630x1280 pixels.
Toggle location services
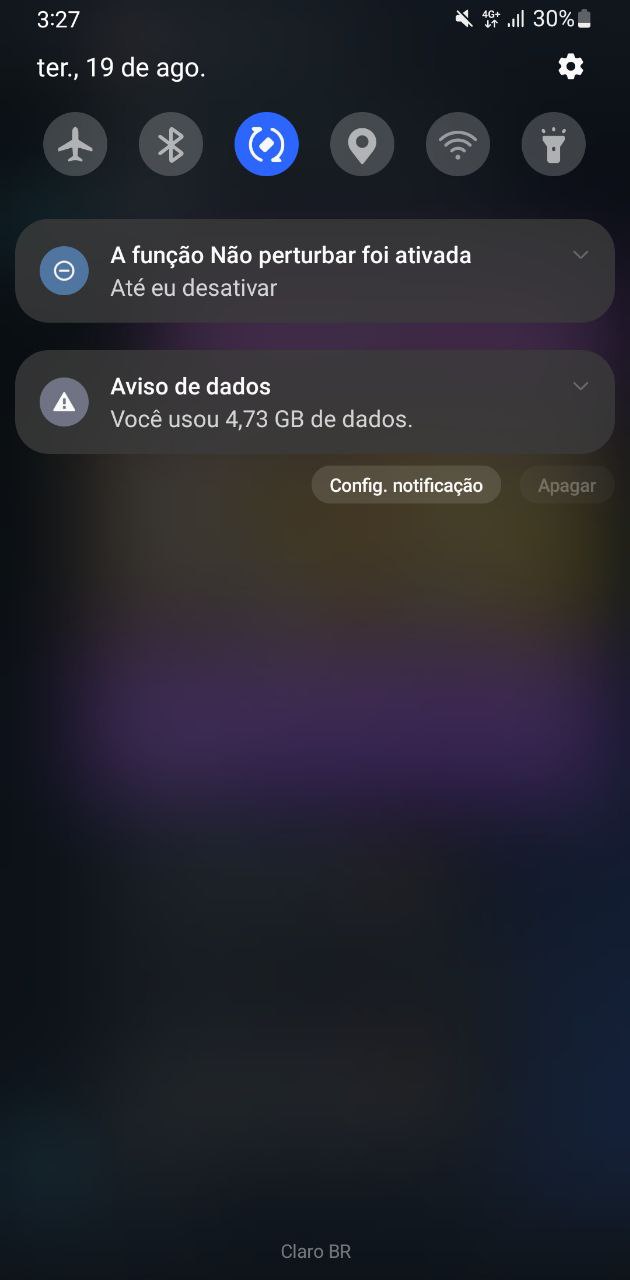[362, 145]
